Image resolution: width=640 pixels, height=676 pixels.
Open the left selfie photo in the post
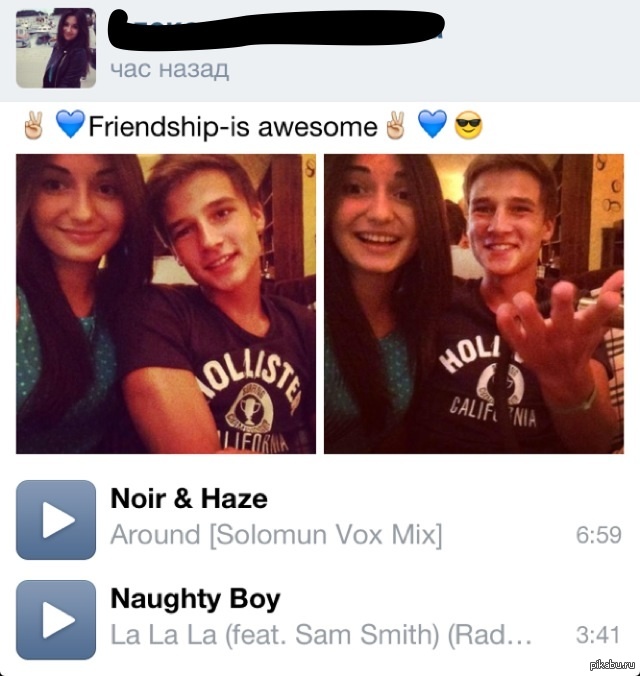(x=166, y=303)
